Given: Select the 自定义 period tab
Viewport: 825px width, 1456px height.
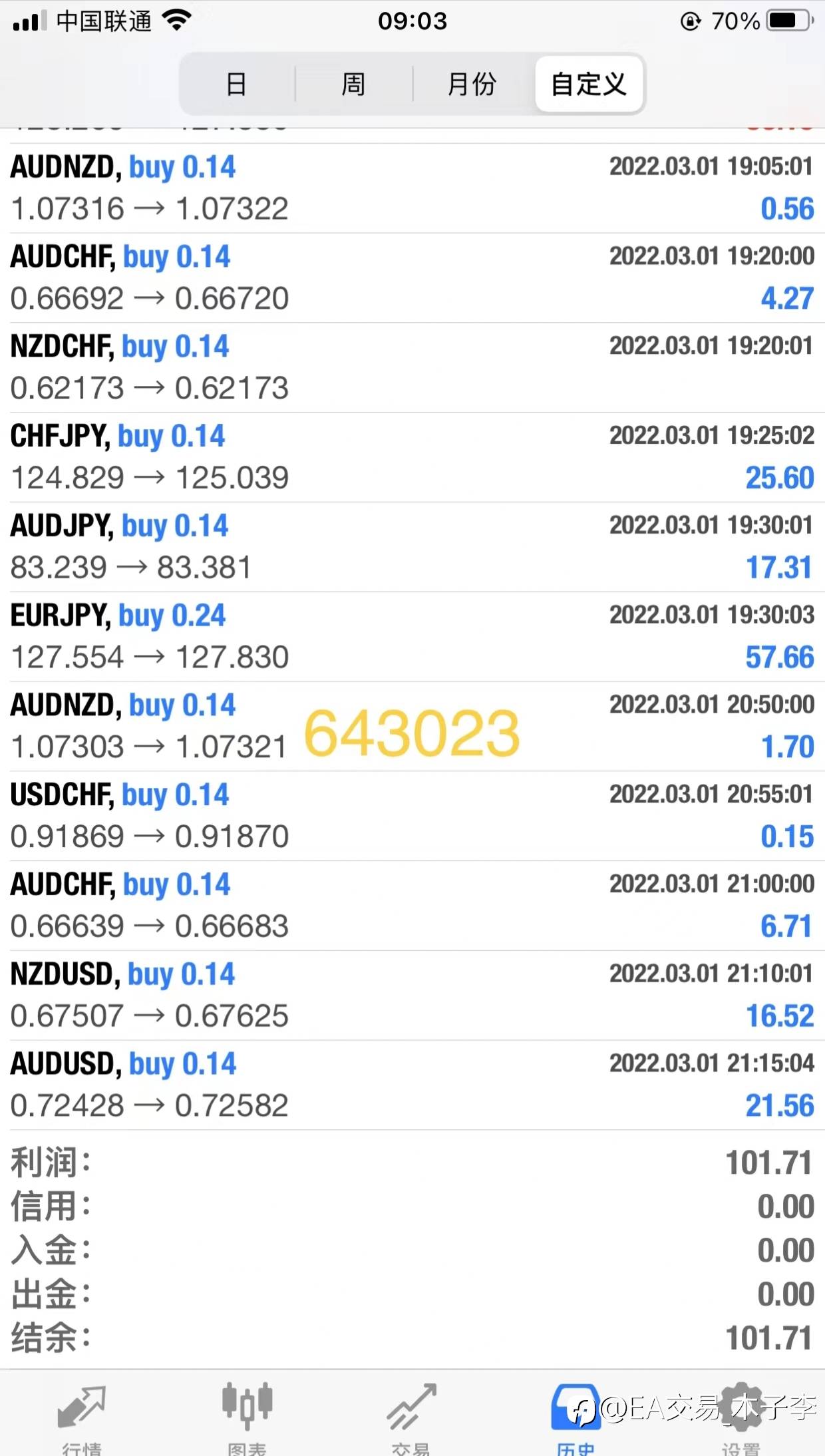Looking at the screenshot, I should tap(589, 85).
